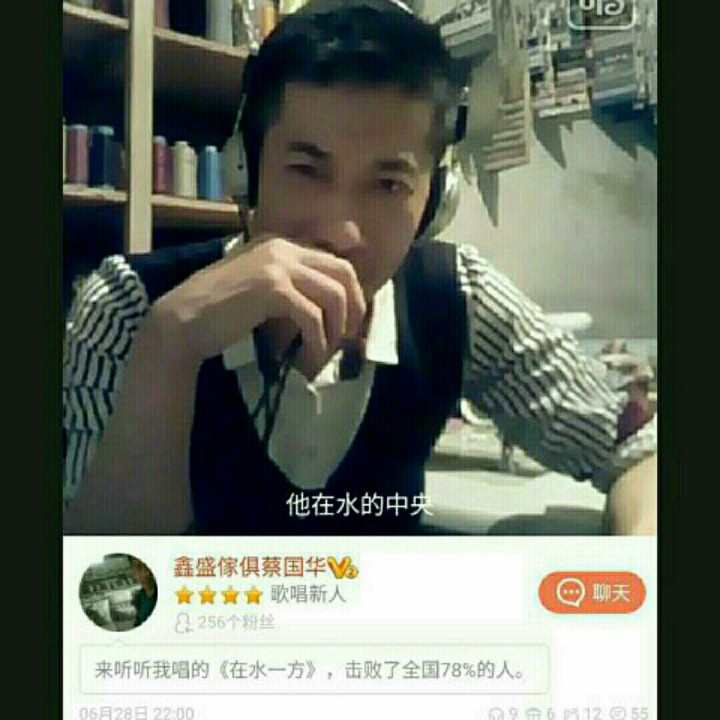This screenshot has height=720, width=720.
Task: Tap the orange 聊天 chat button
Action: (592, 592)
